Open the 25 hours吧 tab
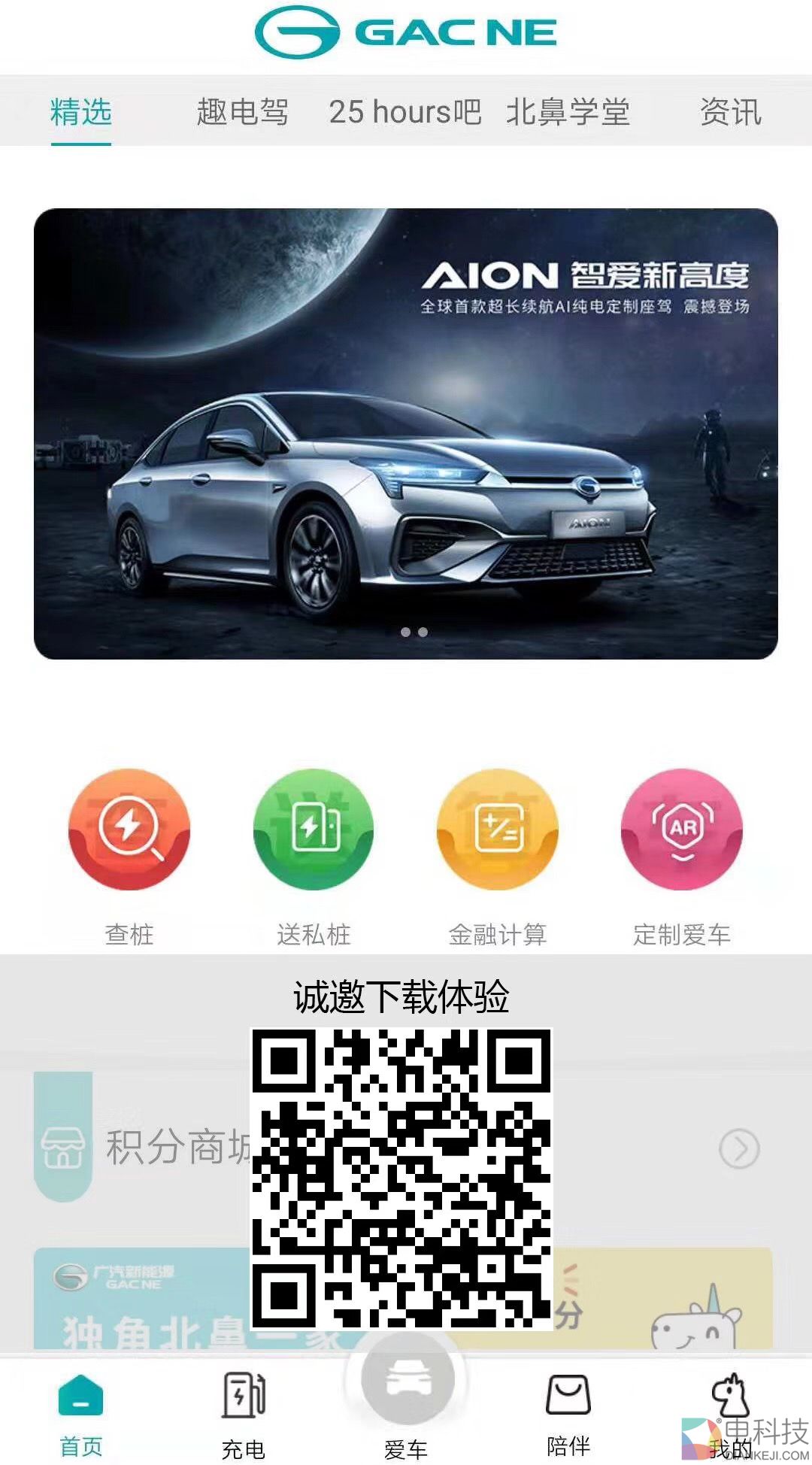 405,112
